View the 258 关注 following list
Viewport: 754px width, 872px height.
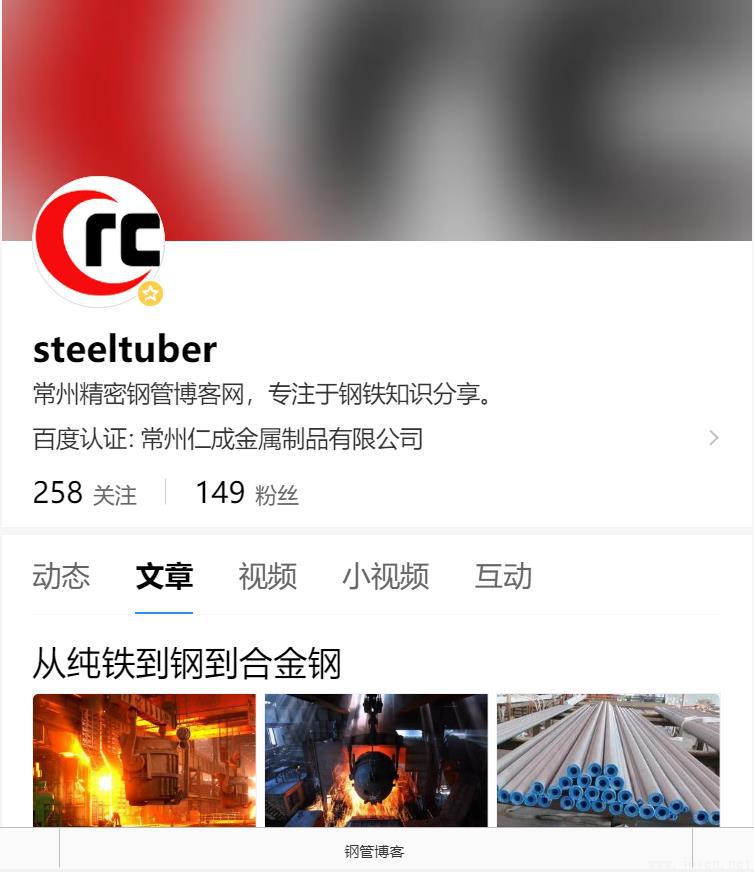pos(85,493)
